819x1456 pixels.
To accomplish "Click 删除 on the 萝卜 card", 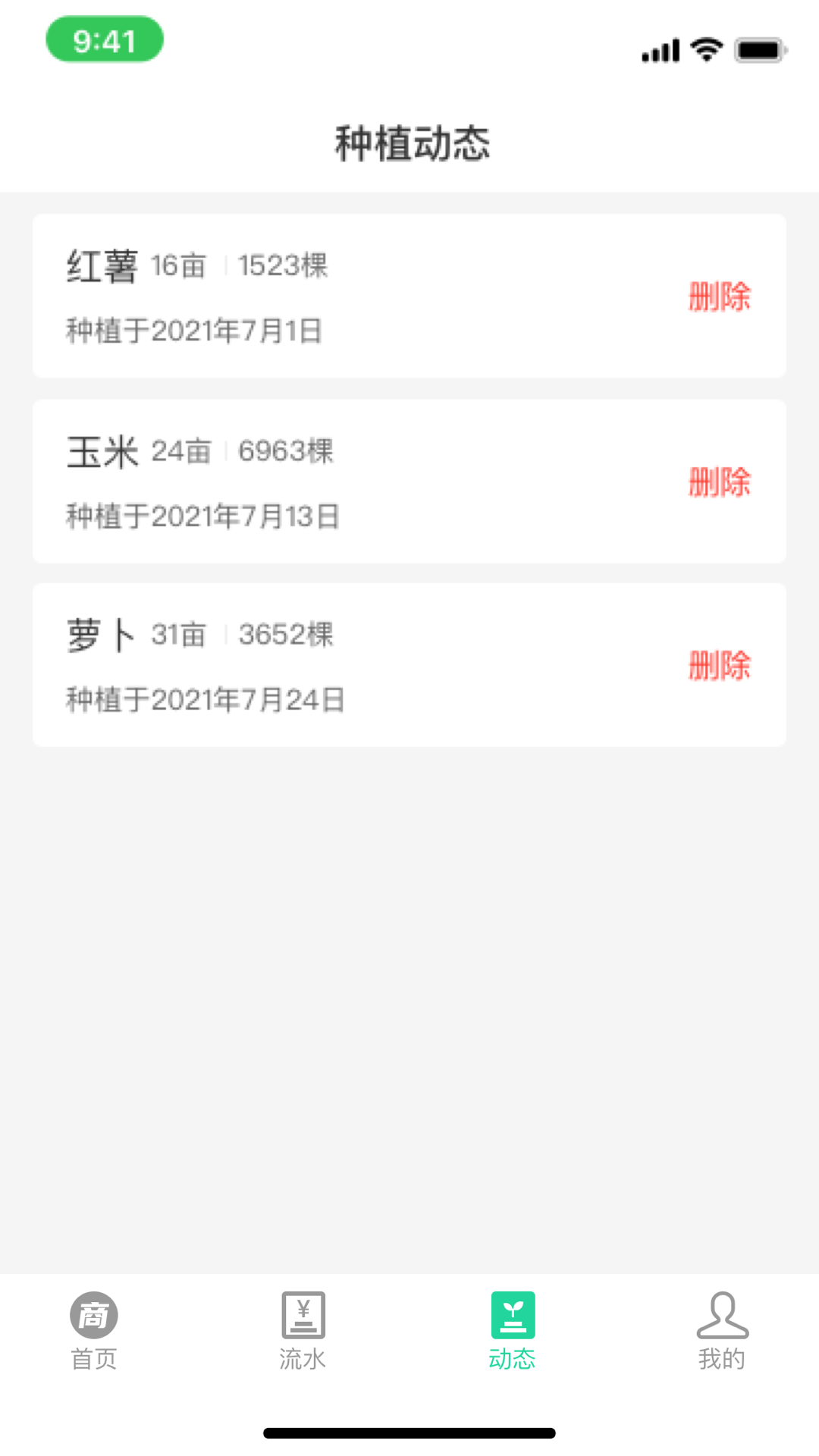I will (719, 665).
